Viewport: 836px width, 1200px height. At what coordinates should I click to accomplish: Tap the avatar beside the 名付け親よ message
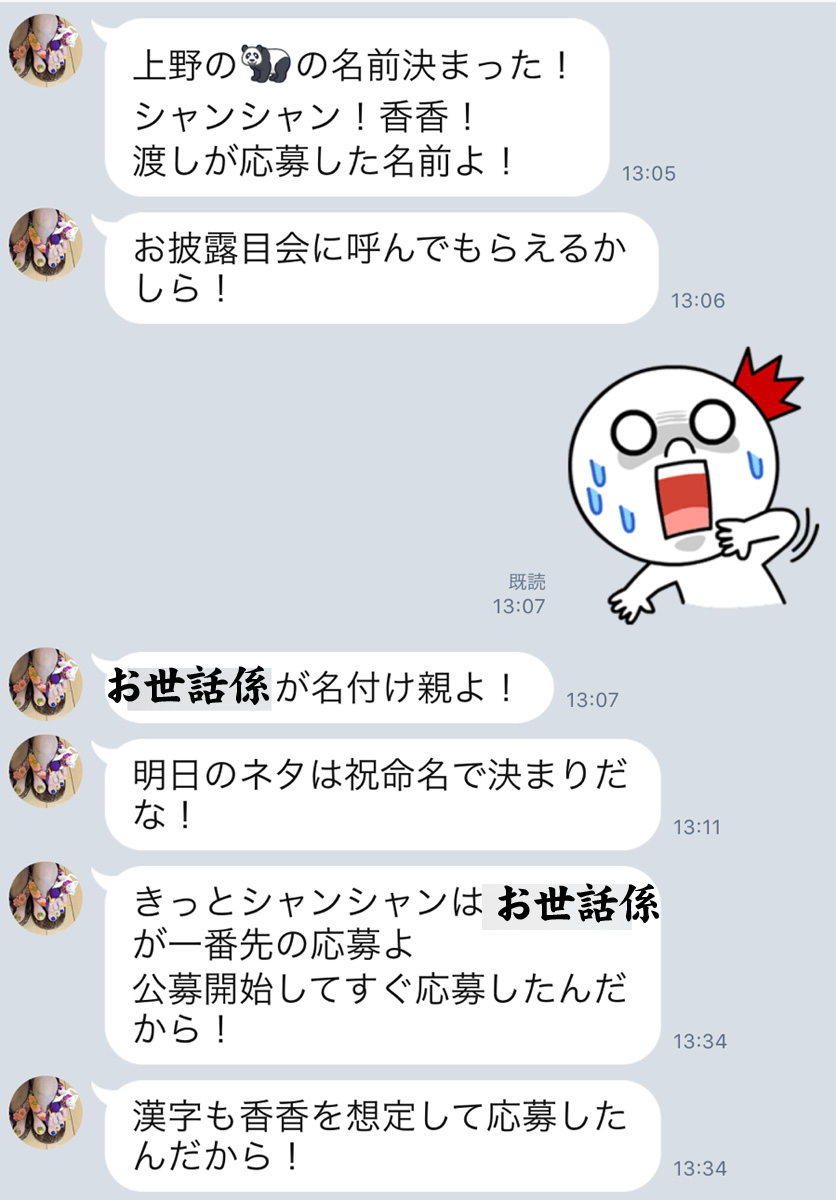click(x=44, y=684)
